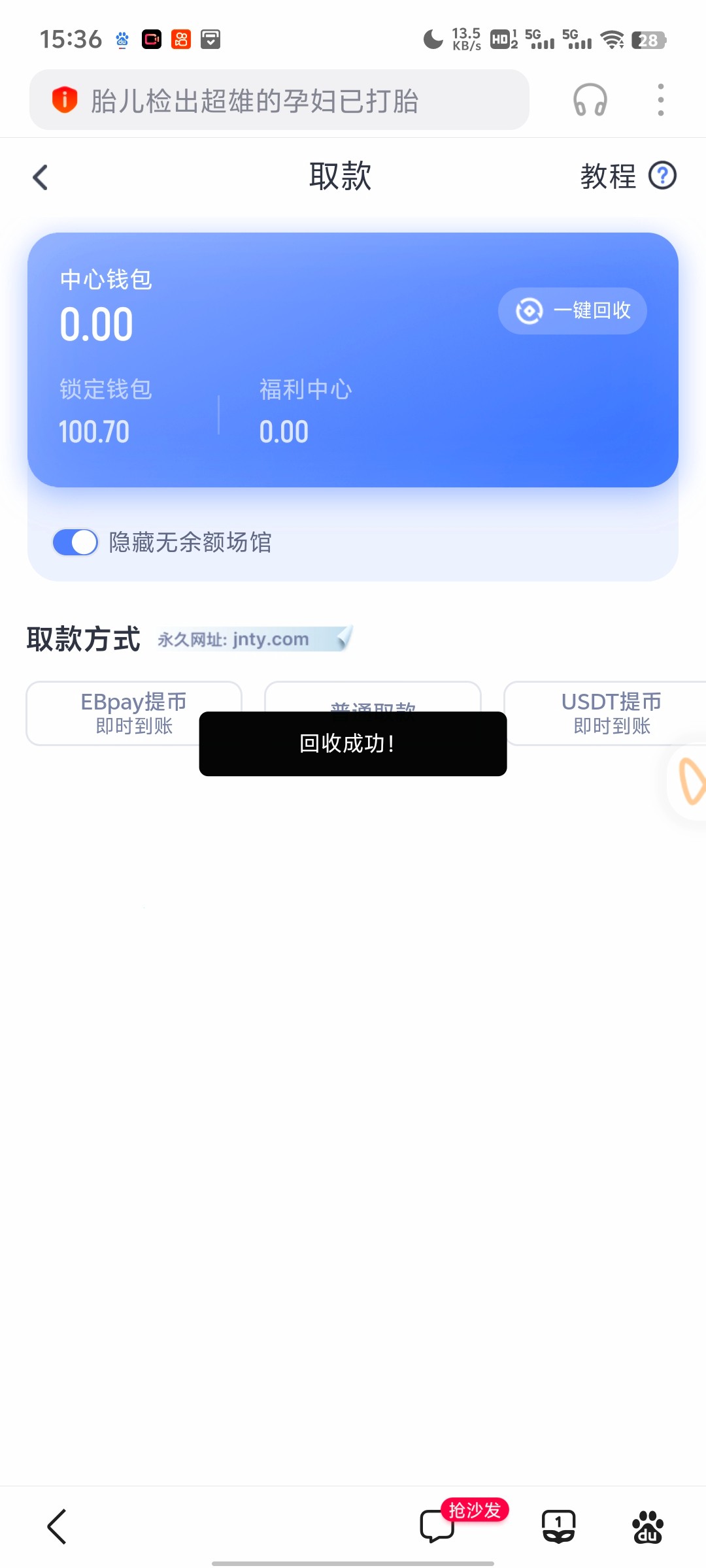Select the EBpay提币 withdrawal tab
Viewport: 706px width, 1568px height.
[133, 712]
